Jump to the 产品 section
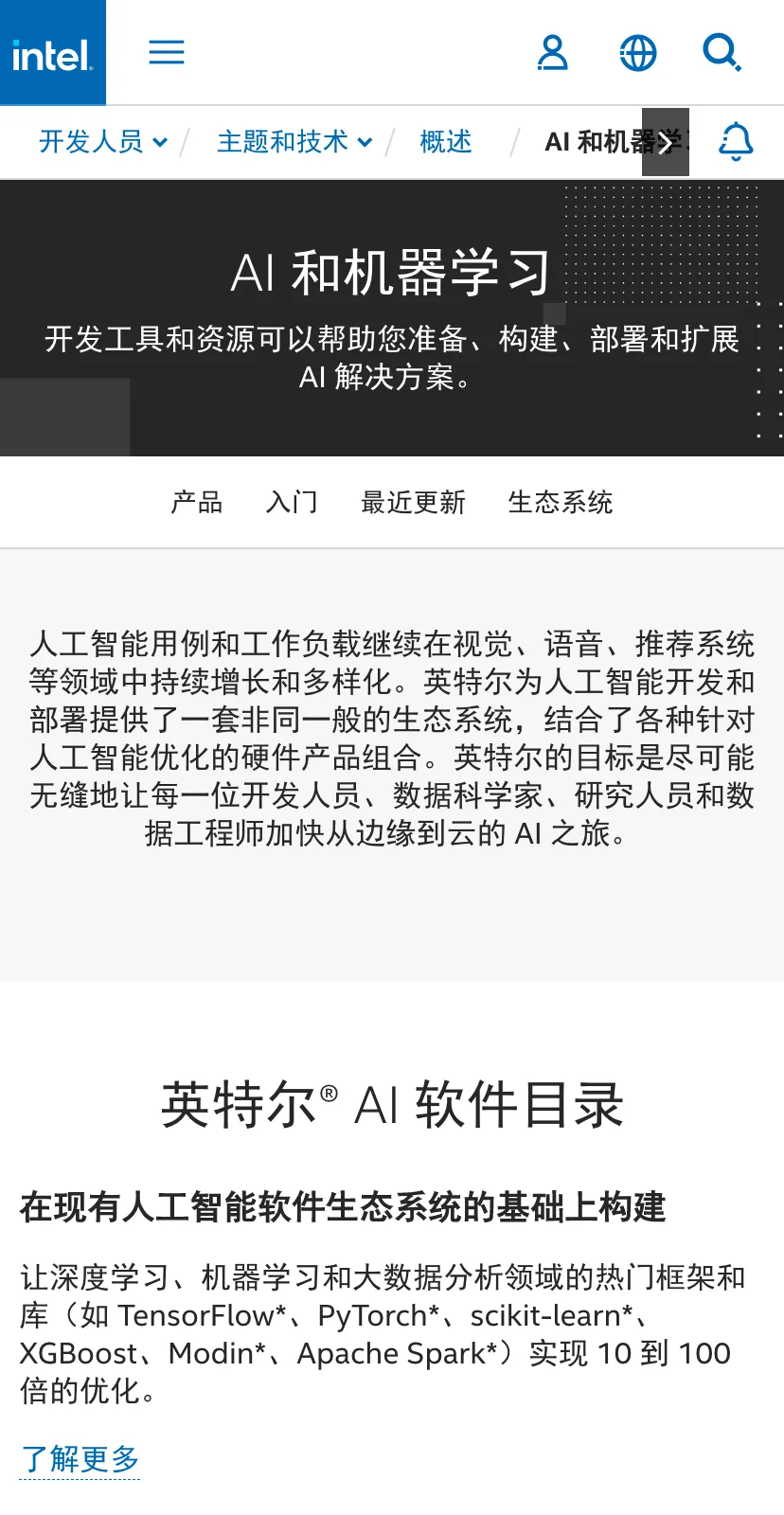 pyautogui.click(x=197, y=502)
